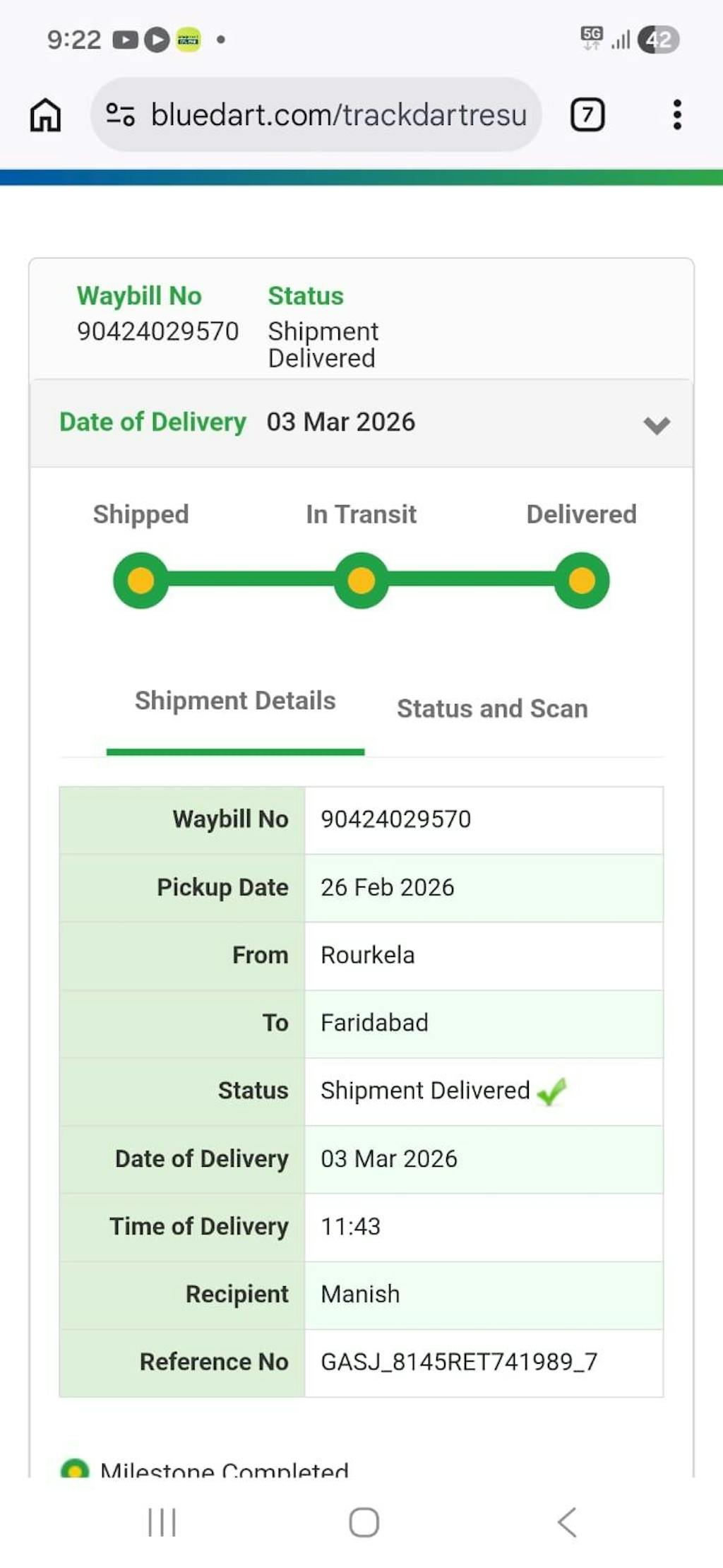The width and height of the screenshot is (723, 1568).
Task: Select the Shipment Details tab
Action: pyautogui.click(x=235, y=701)
